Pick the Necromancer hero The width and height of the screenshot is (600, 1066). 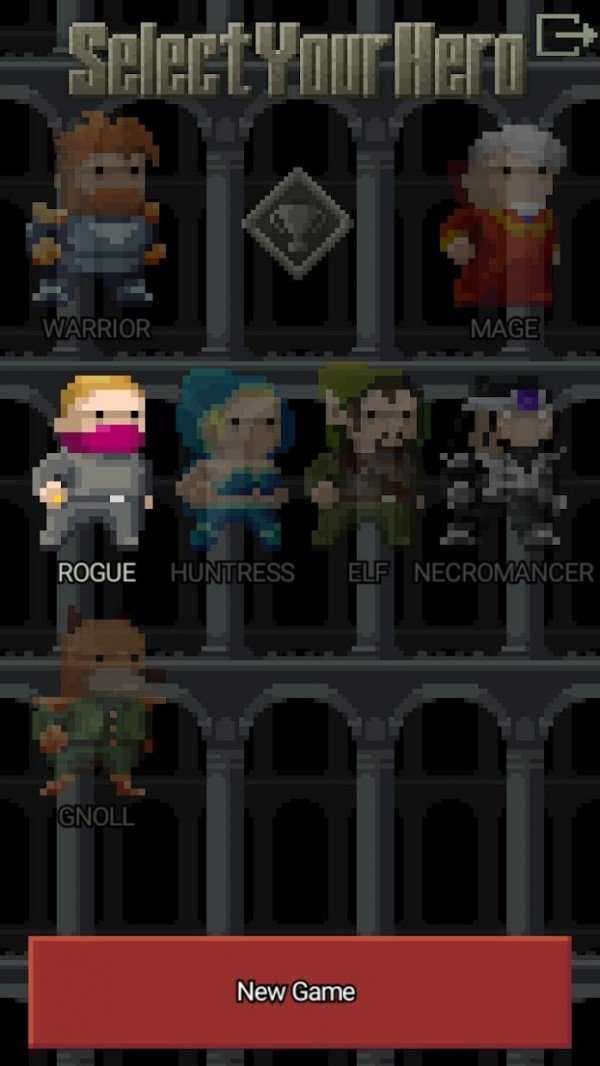tap(504, 465)
